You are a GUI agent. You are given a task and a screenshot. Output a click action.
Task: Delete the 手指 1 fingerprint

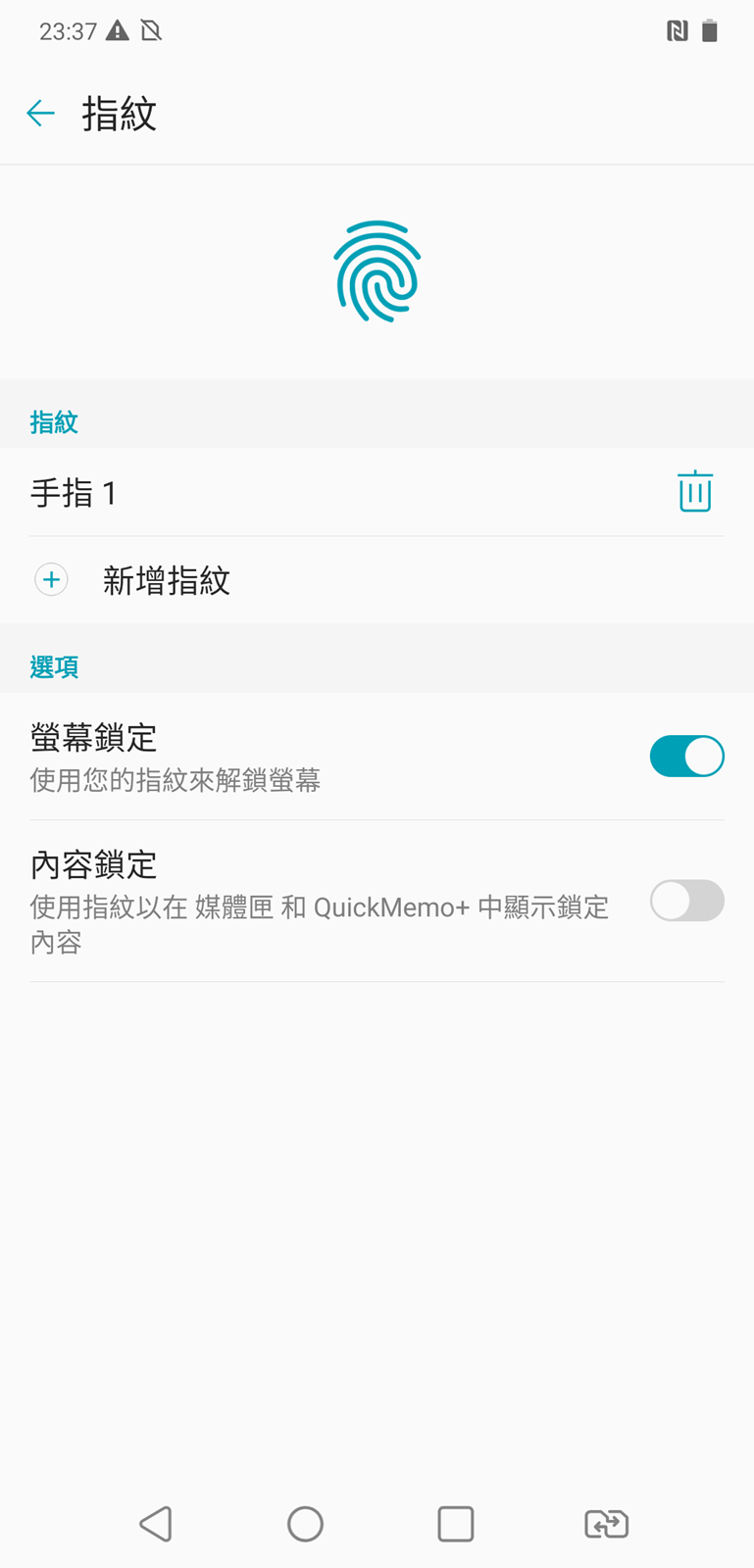click(x=694, y=491)
